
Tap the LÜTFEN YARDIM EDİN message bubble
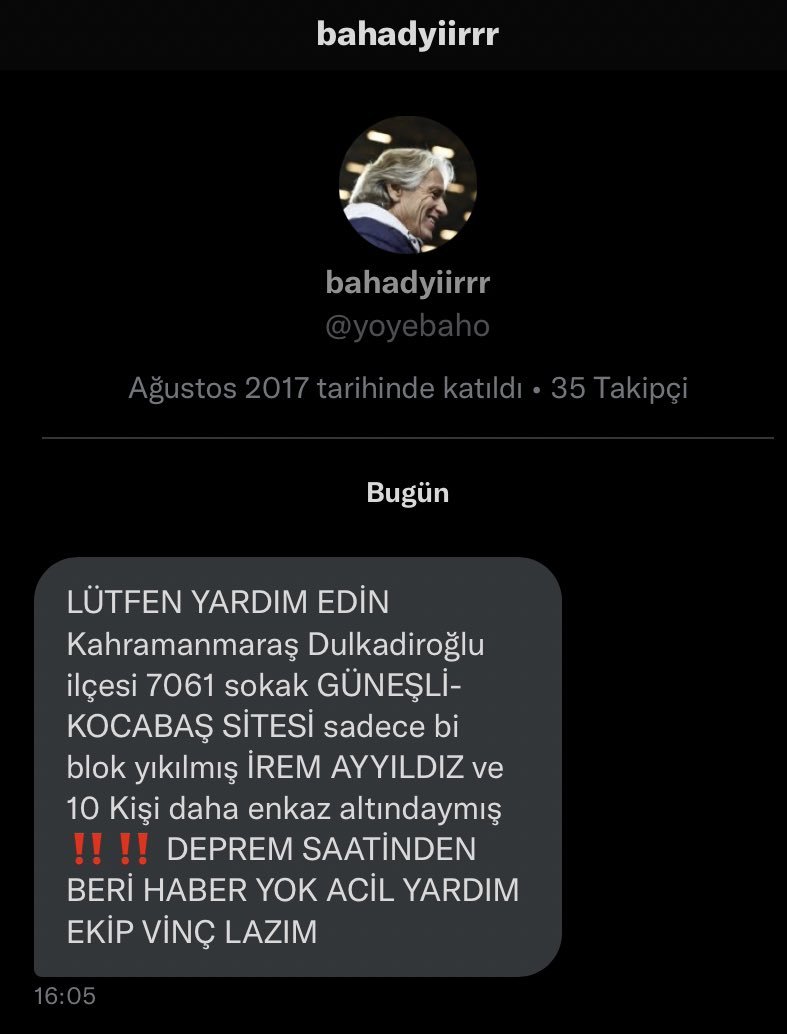tap(297, 767)
